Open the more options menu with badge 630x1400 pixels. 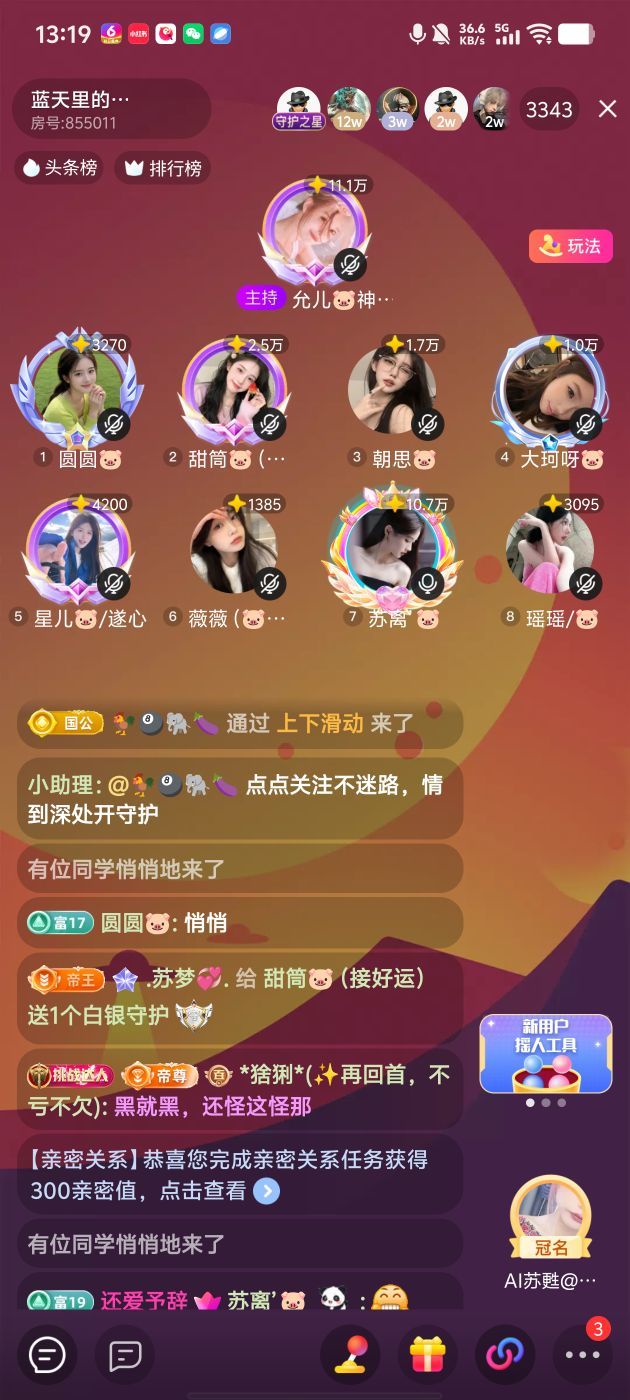[582, 1355]
